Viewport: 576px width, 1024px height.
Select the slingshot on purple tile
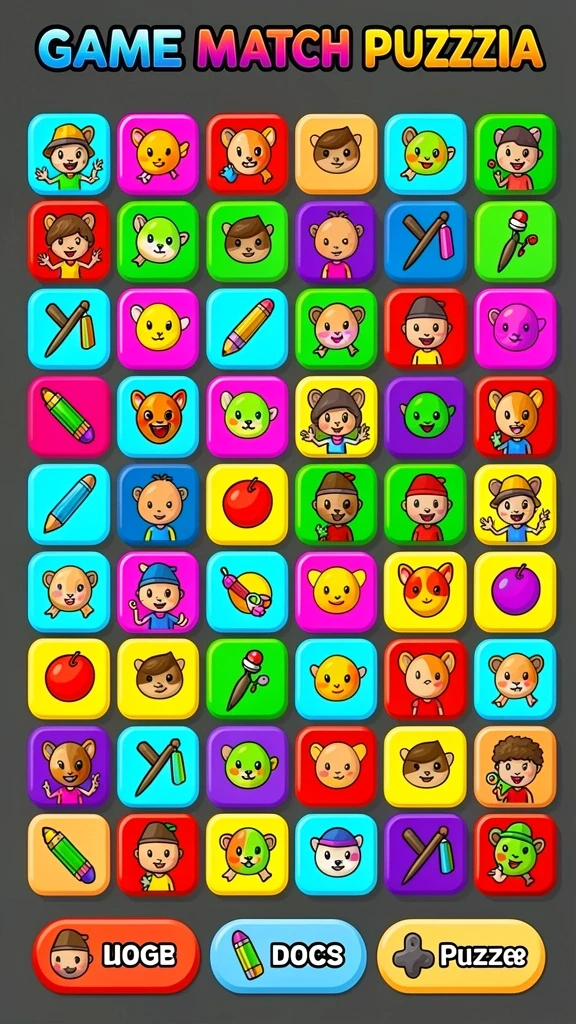(425, 854)
